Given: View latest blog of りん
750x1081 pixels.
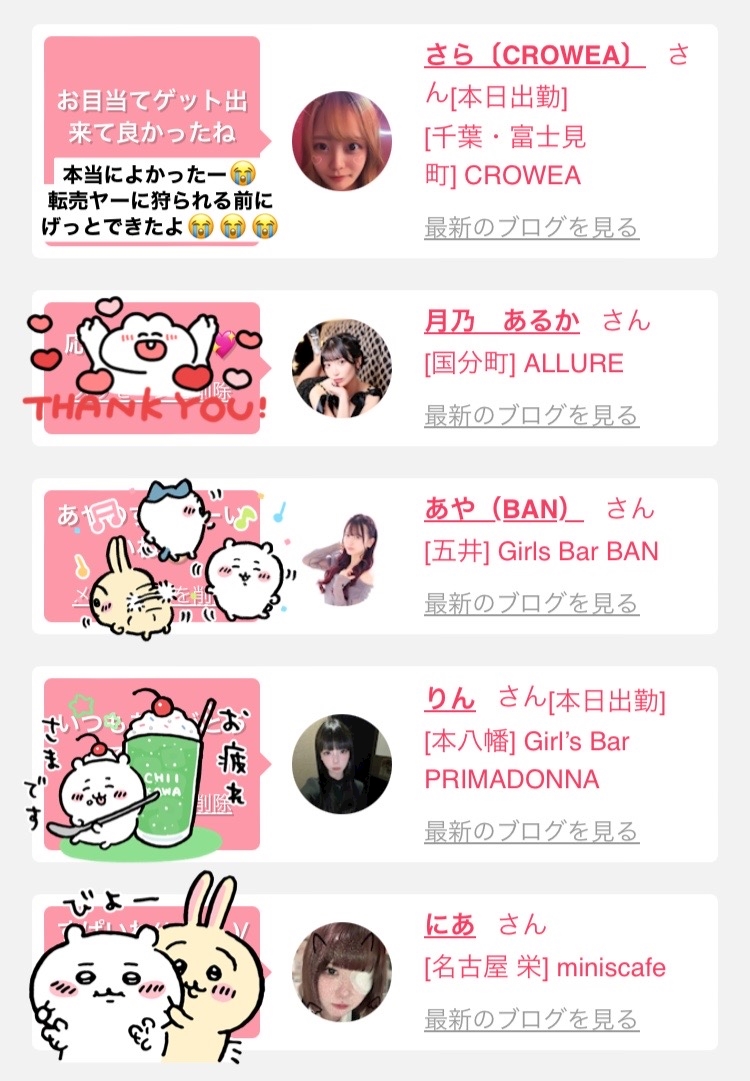Looking at the screenshot, I should (x=531, y=831).
